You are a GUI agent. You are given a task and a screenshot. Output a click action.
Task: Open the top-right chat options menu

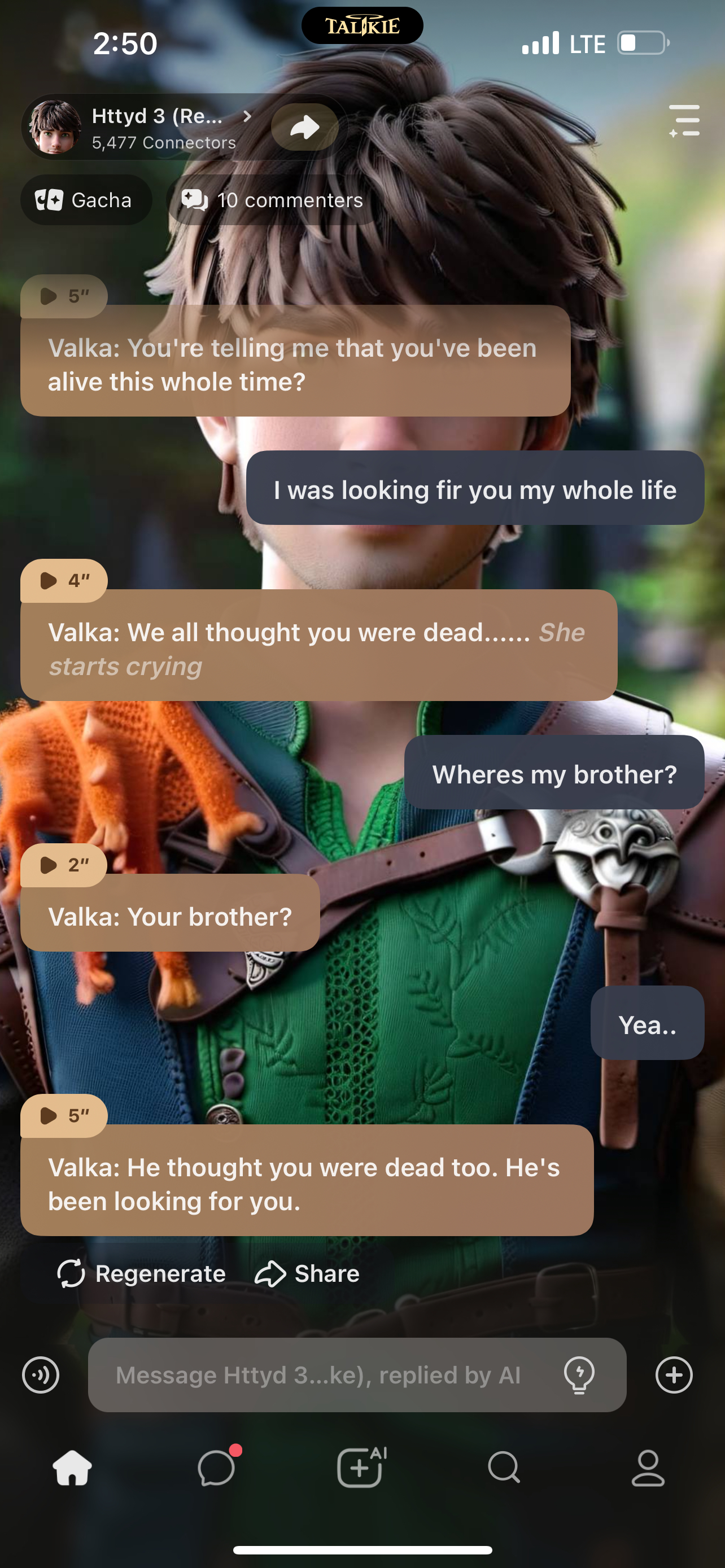684,121
